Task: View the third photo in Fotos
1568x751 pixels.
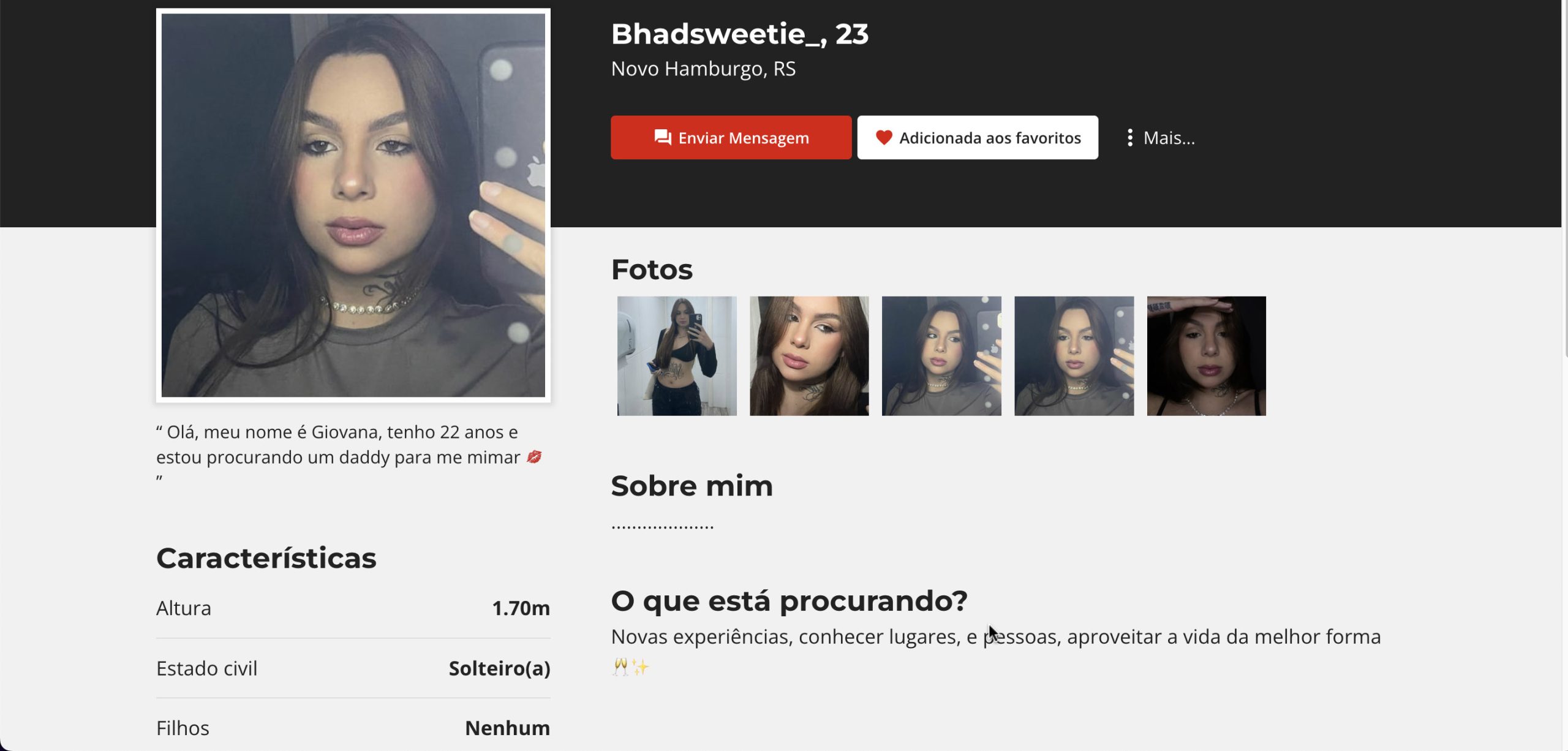Action: coord(941,356)
